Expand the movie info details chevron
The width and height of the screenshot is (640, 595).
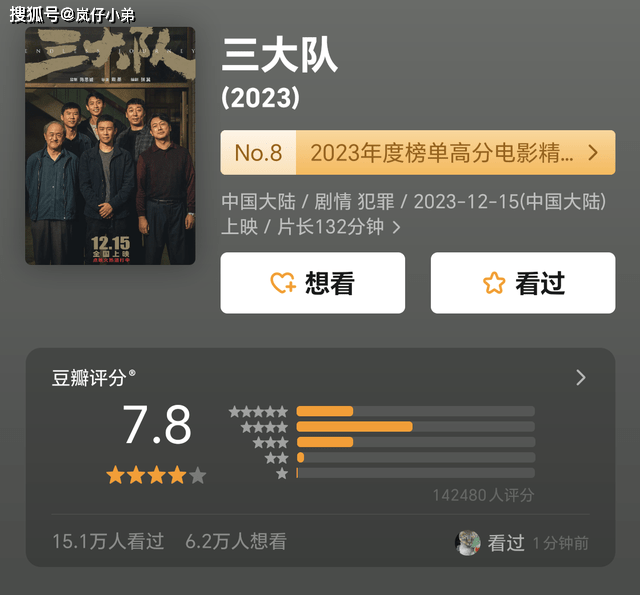pyautogui.click(x=397, y=228)
